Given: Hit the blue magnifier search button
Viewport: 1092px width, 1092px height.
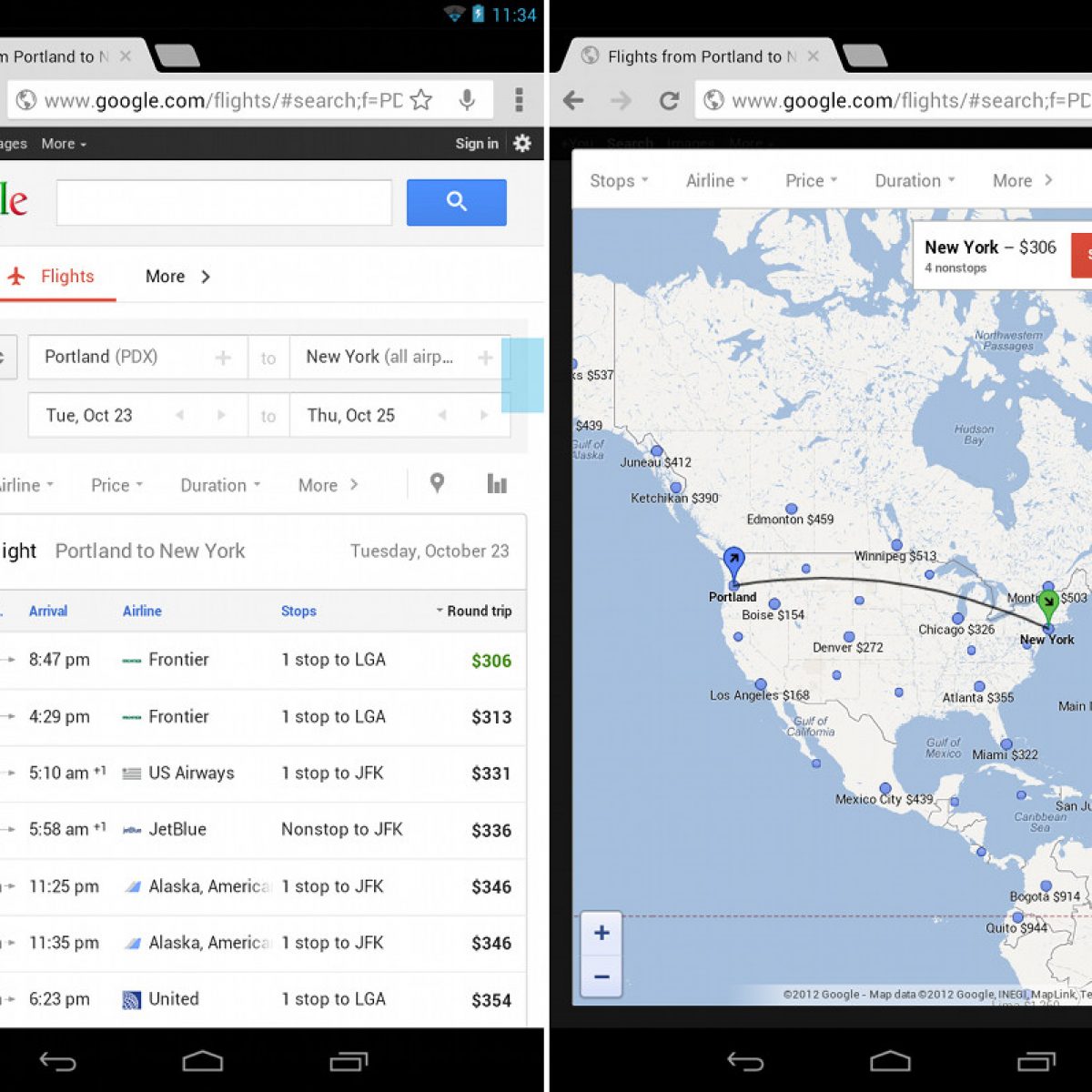Looking at the screenshot, I should click(x=456, y=202).
